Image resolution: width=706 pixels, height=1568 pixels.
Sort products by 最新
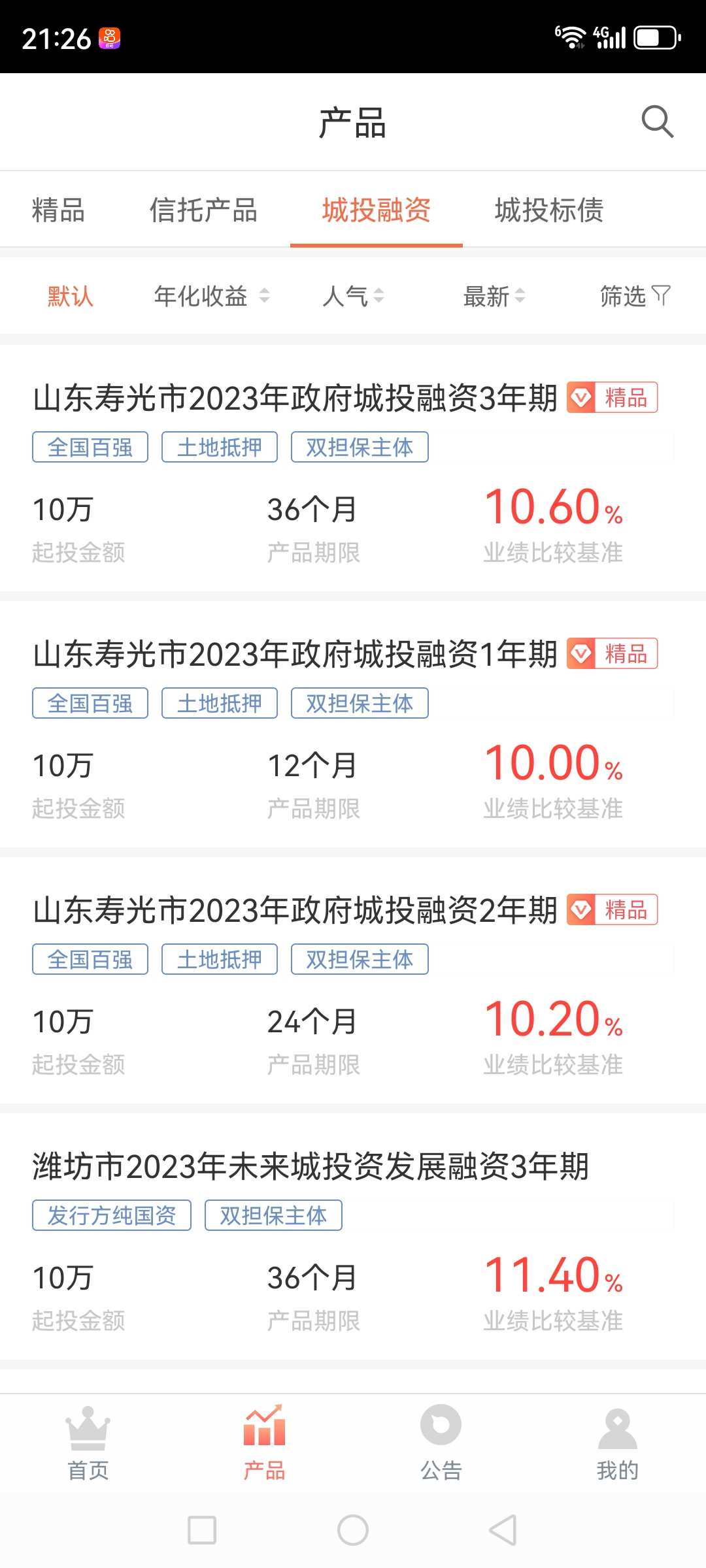494,296
